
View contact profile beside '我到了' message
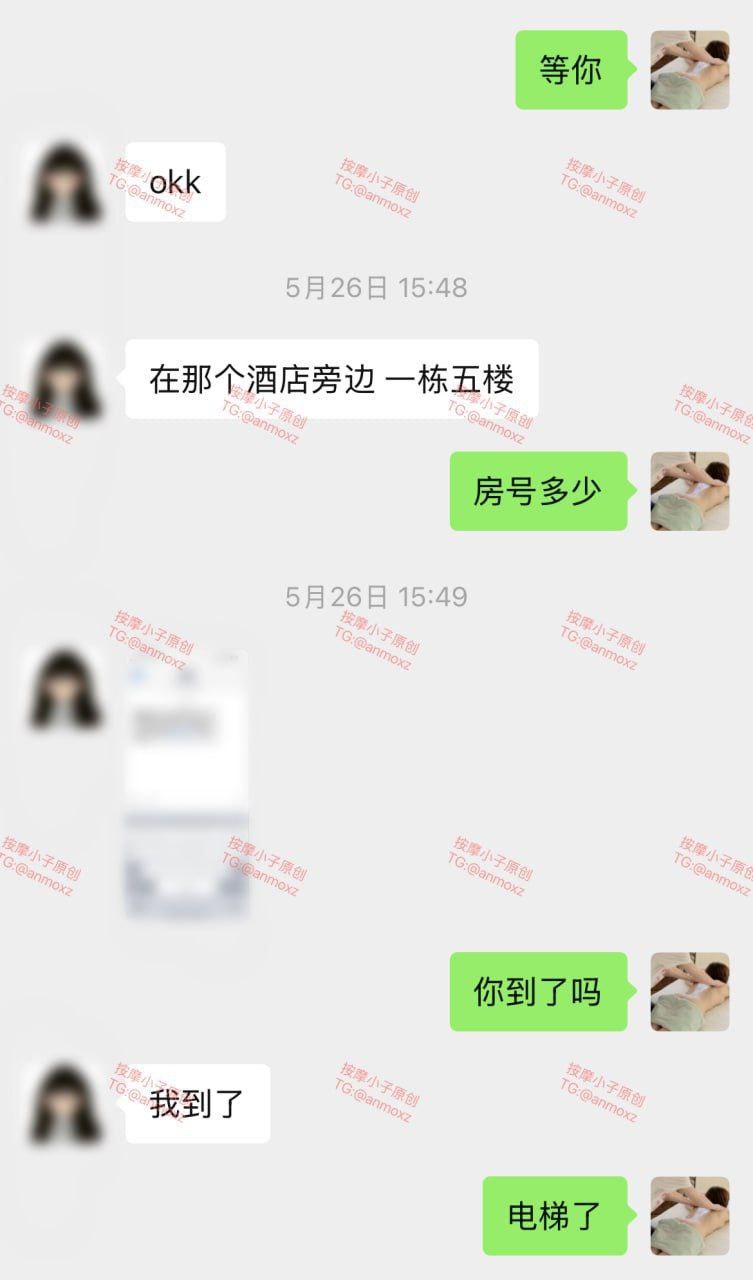66,1103
